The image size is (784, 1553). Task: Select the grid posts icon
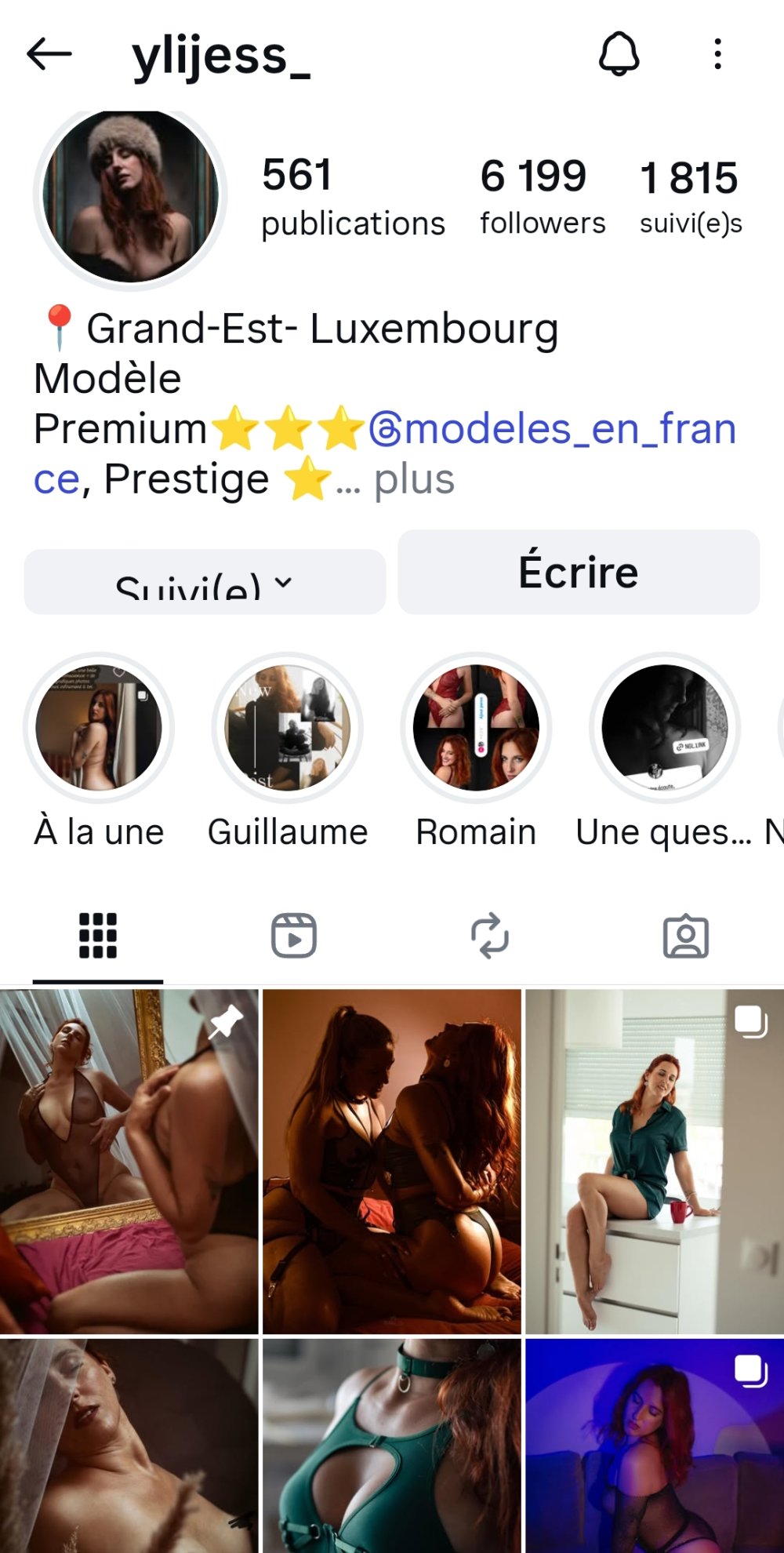(x=97, y=935)
